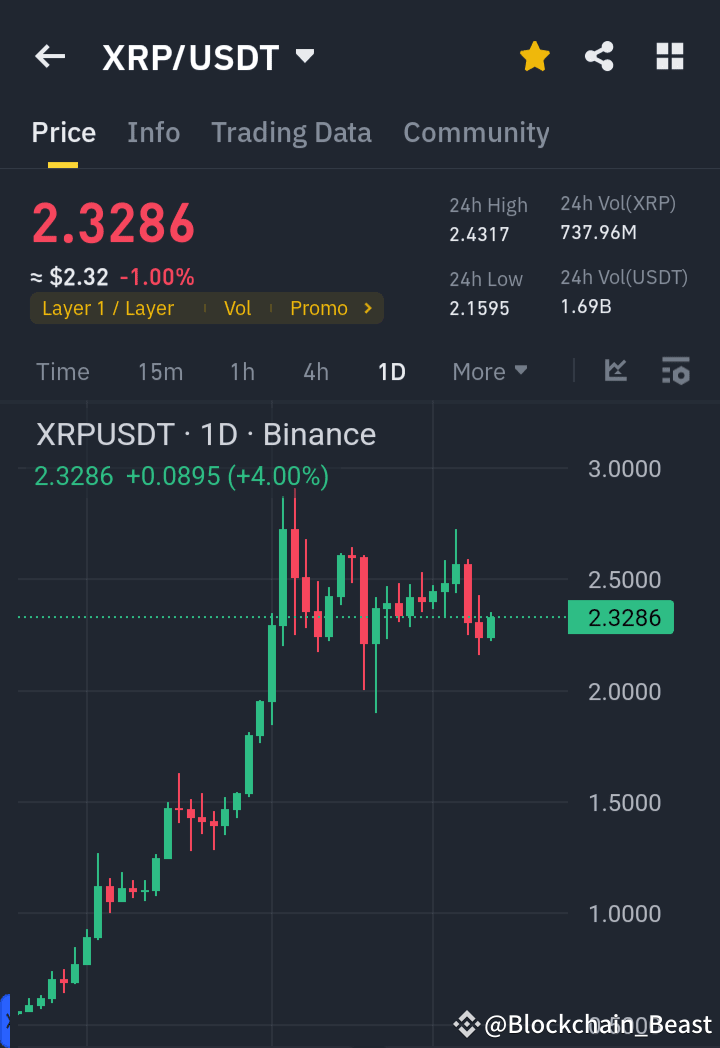The image size is (720, 1048).
Task: Open the share options icon
Action: coord(599,56)
